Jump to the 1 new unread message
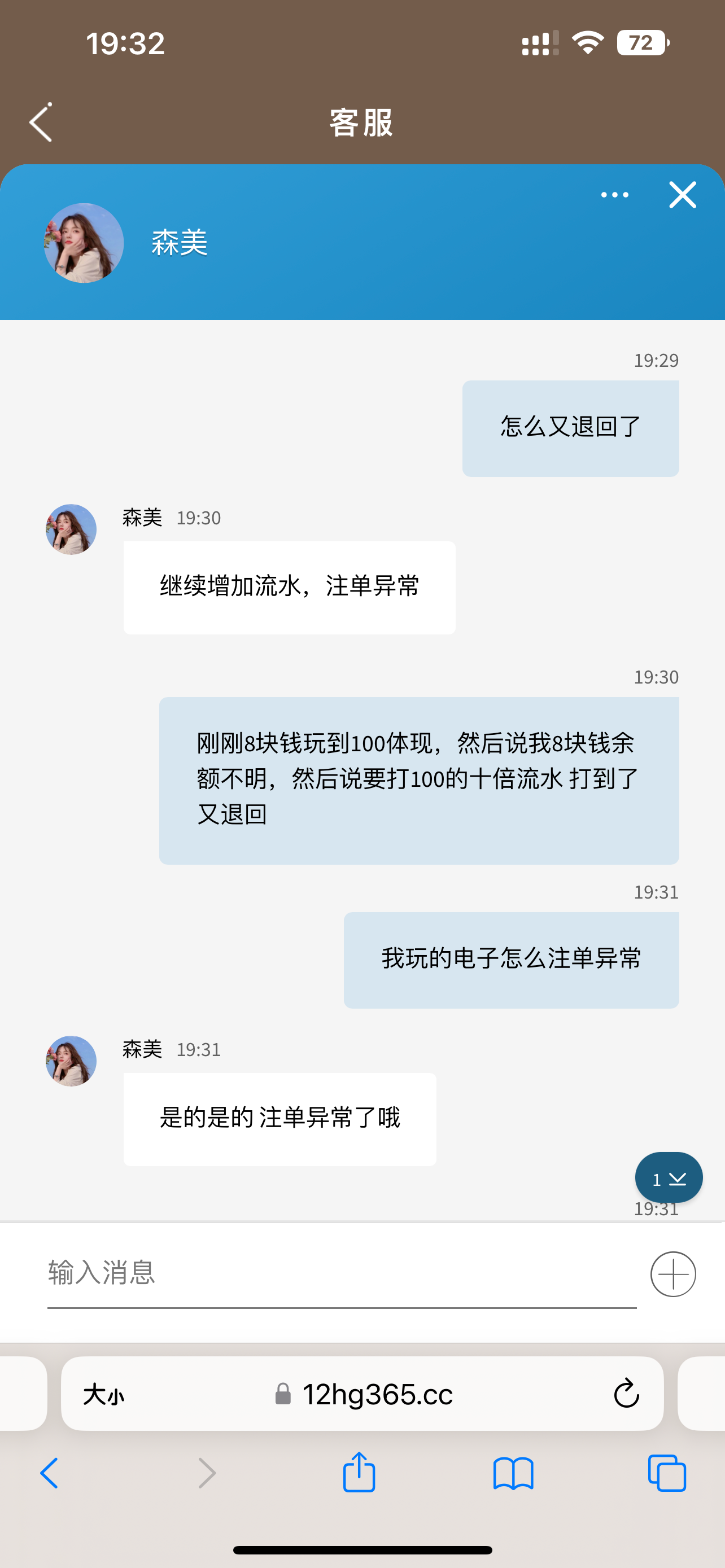725x1568 pixels. [669, 1179]
